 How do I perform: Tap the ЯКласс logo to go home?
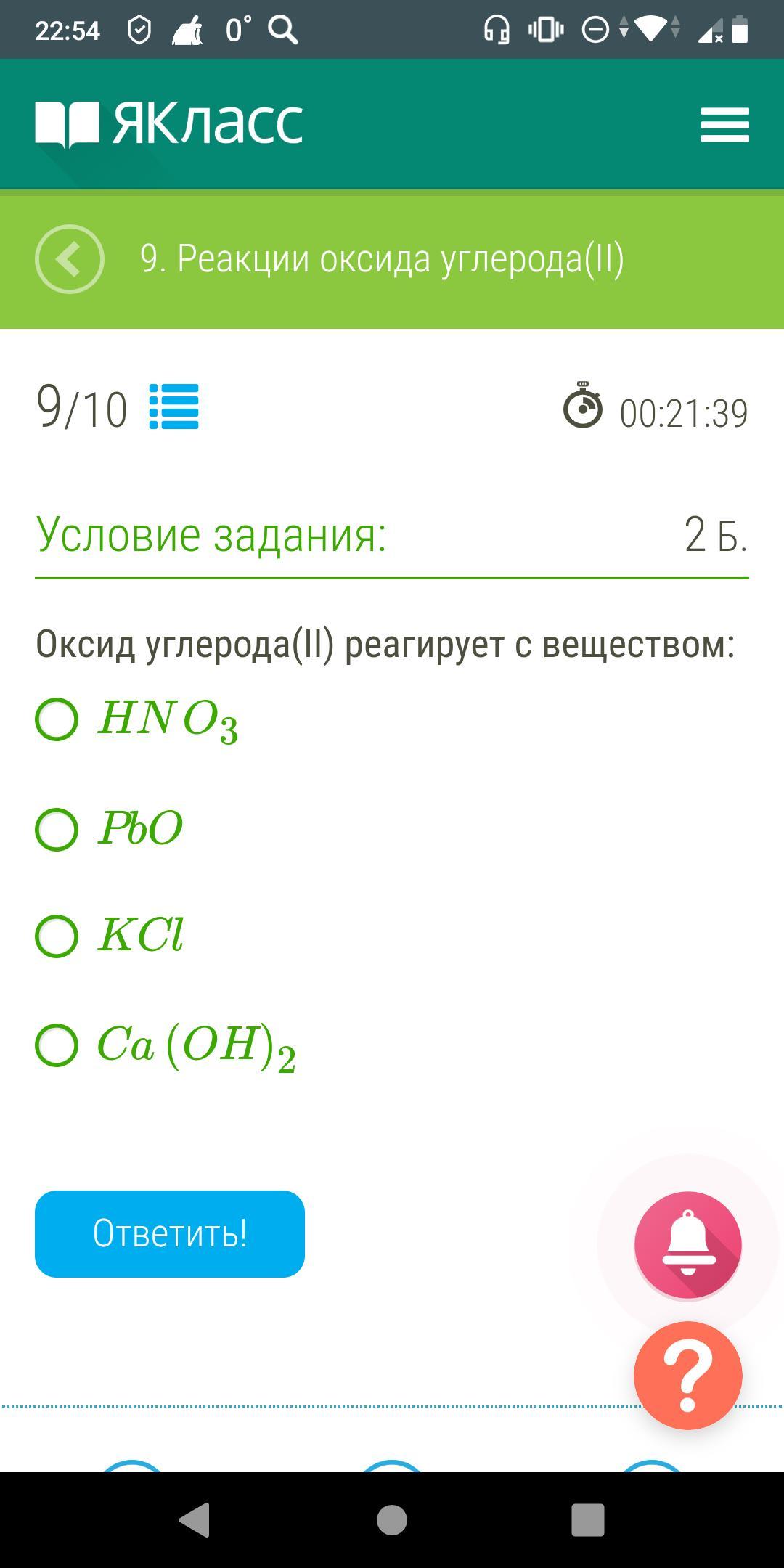pyautogui.click(x=169, y=123)
